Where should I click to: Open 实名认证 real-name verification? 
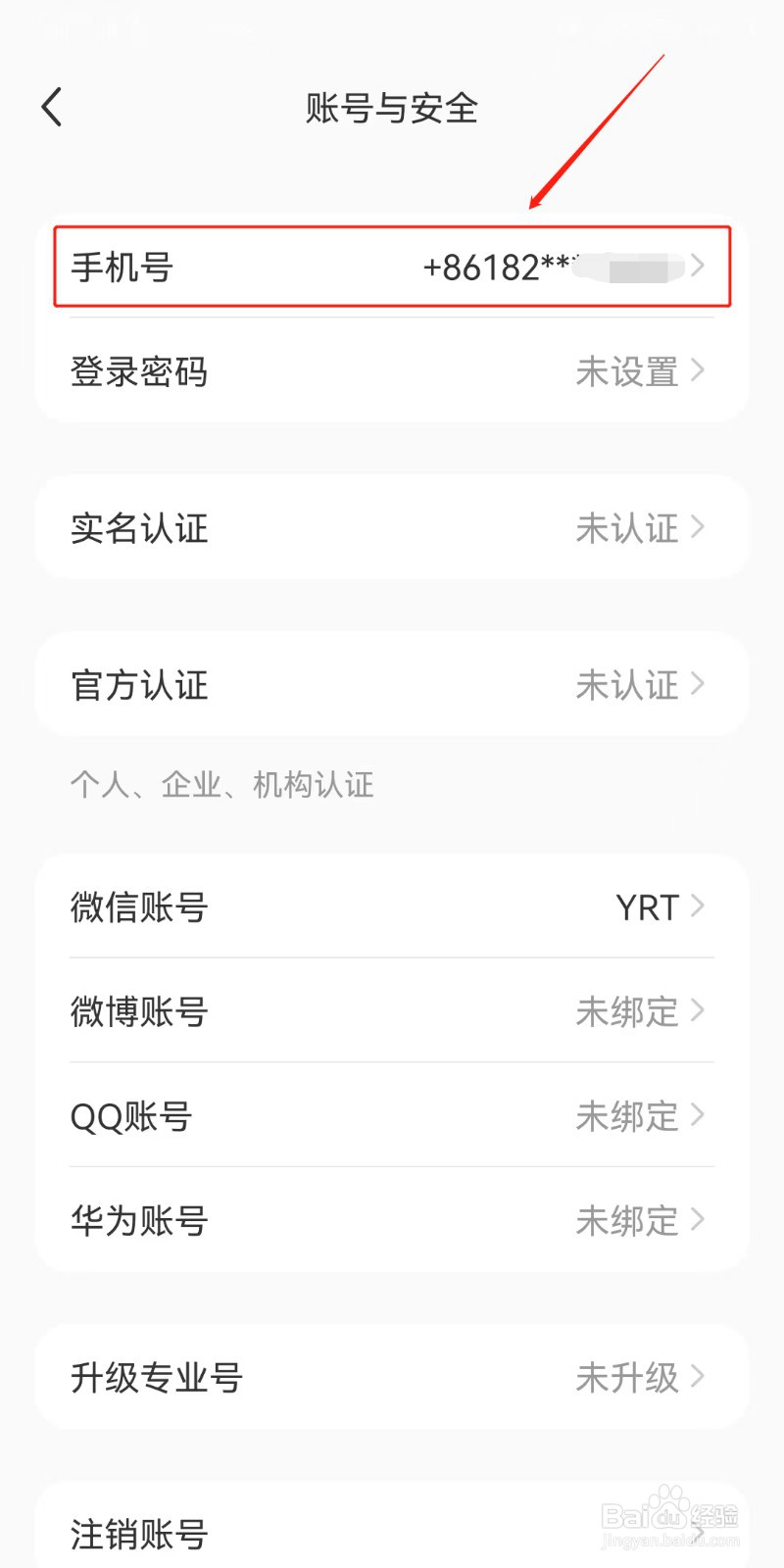coord(392,528)
